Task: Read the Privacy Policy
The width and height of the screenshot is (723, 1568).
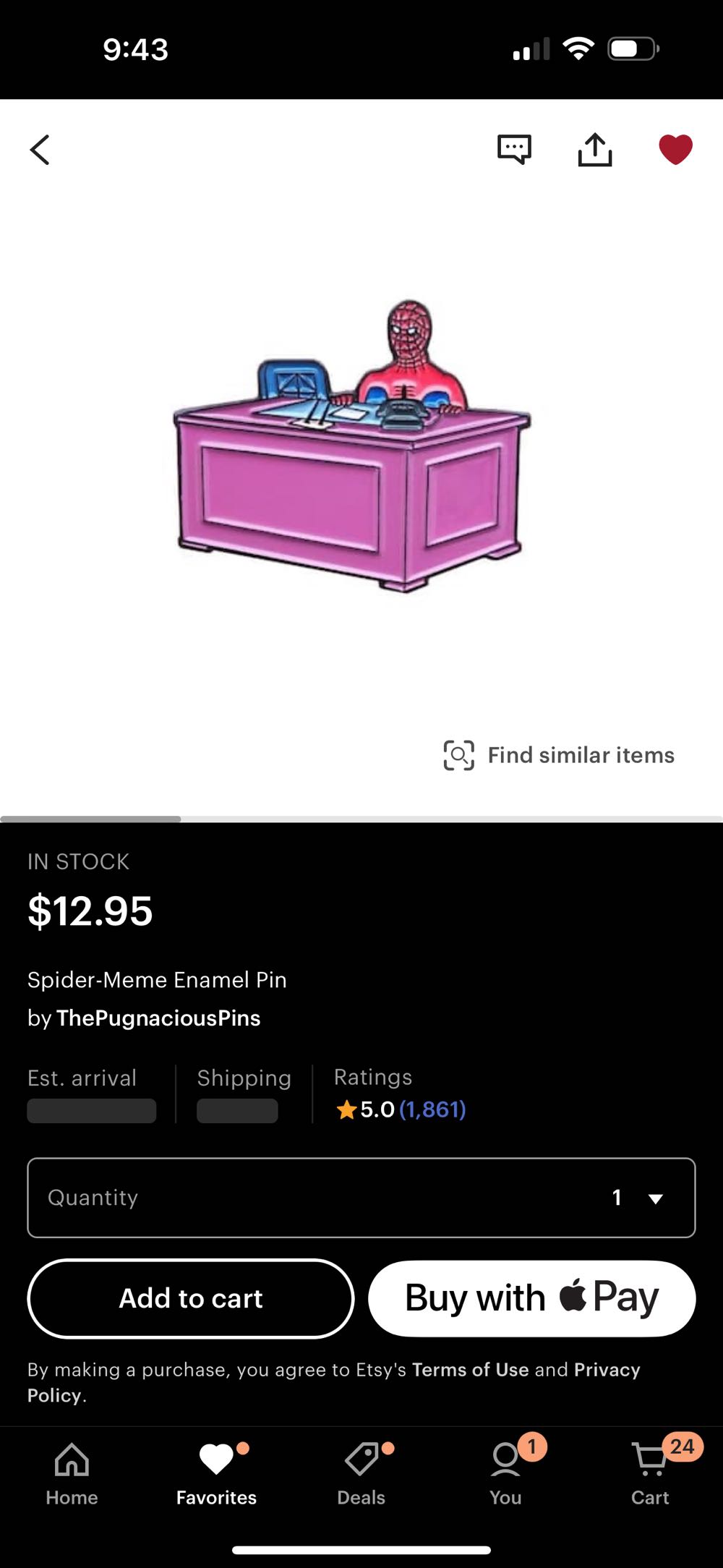Action: click(606, 1370)
